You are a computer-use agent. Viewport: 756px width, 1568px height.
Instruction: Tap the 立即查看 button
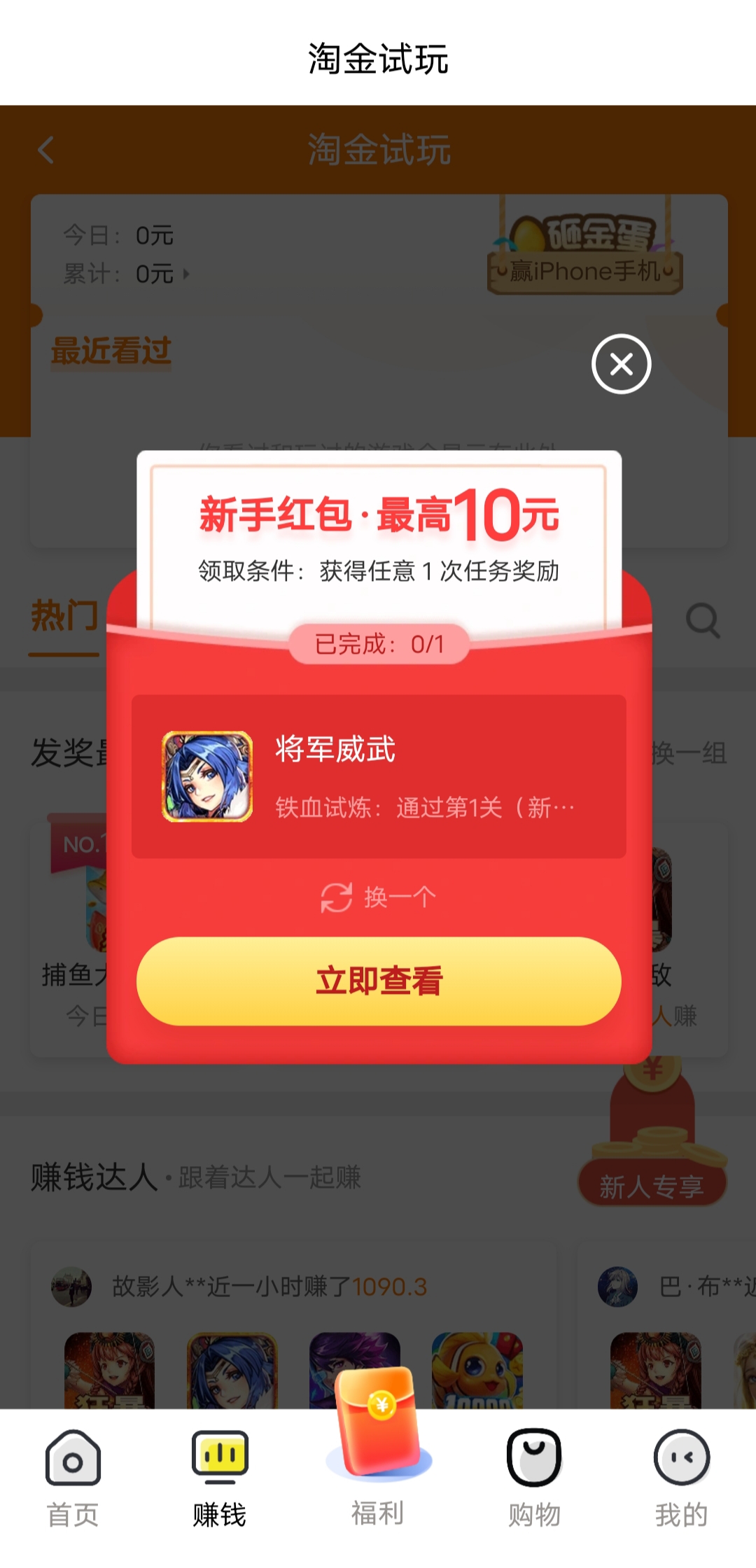click(379, 981)
